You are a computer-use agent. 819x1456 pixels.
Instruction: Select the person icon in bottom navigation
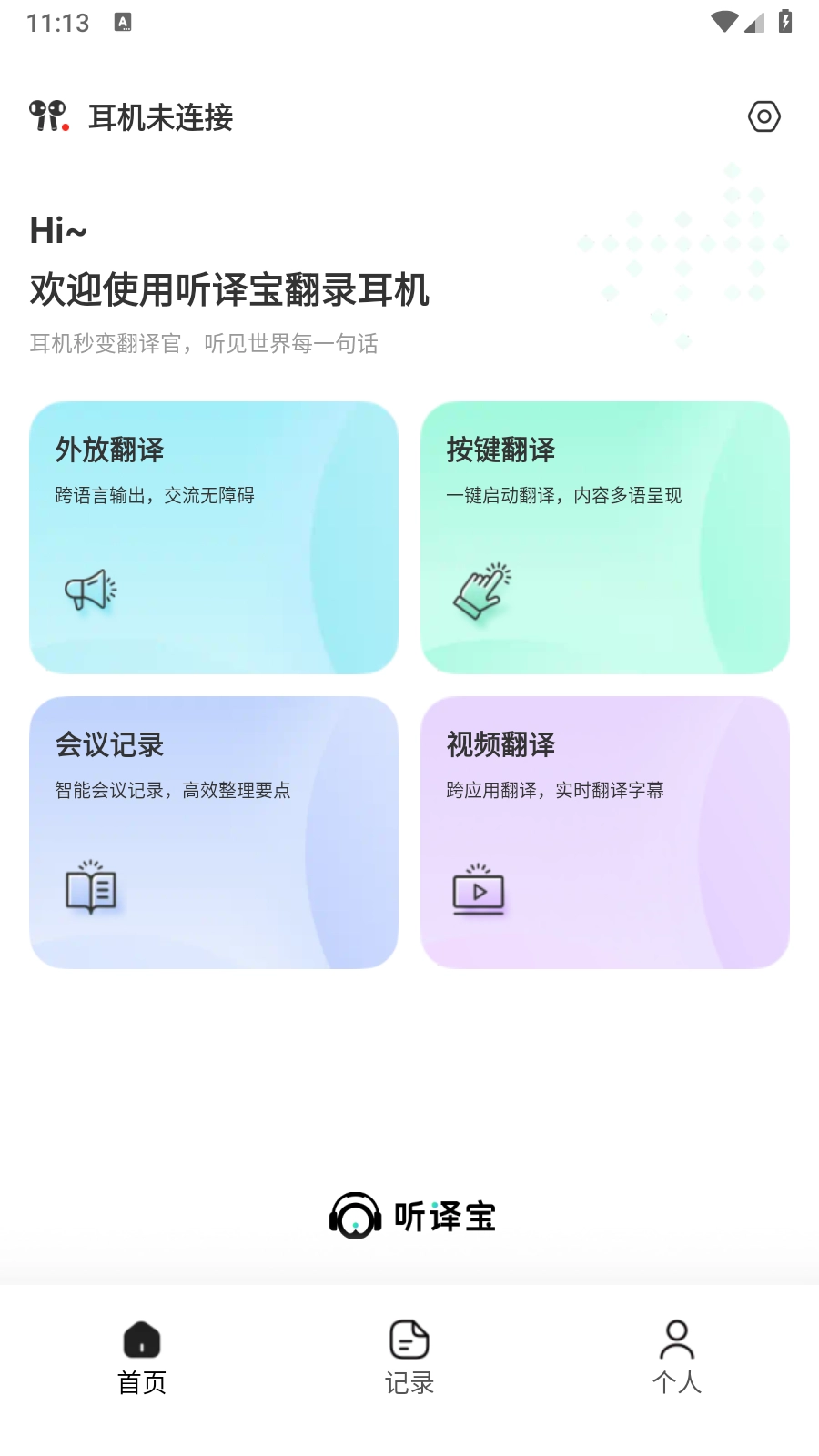click(x=675, y=1340)
